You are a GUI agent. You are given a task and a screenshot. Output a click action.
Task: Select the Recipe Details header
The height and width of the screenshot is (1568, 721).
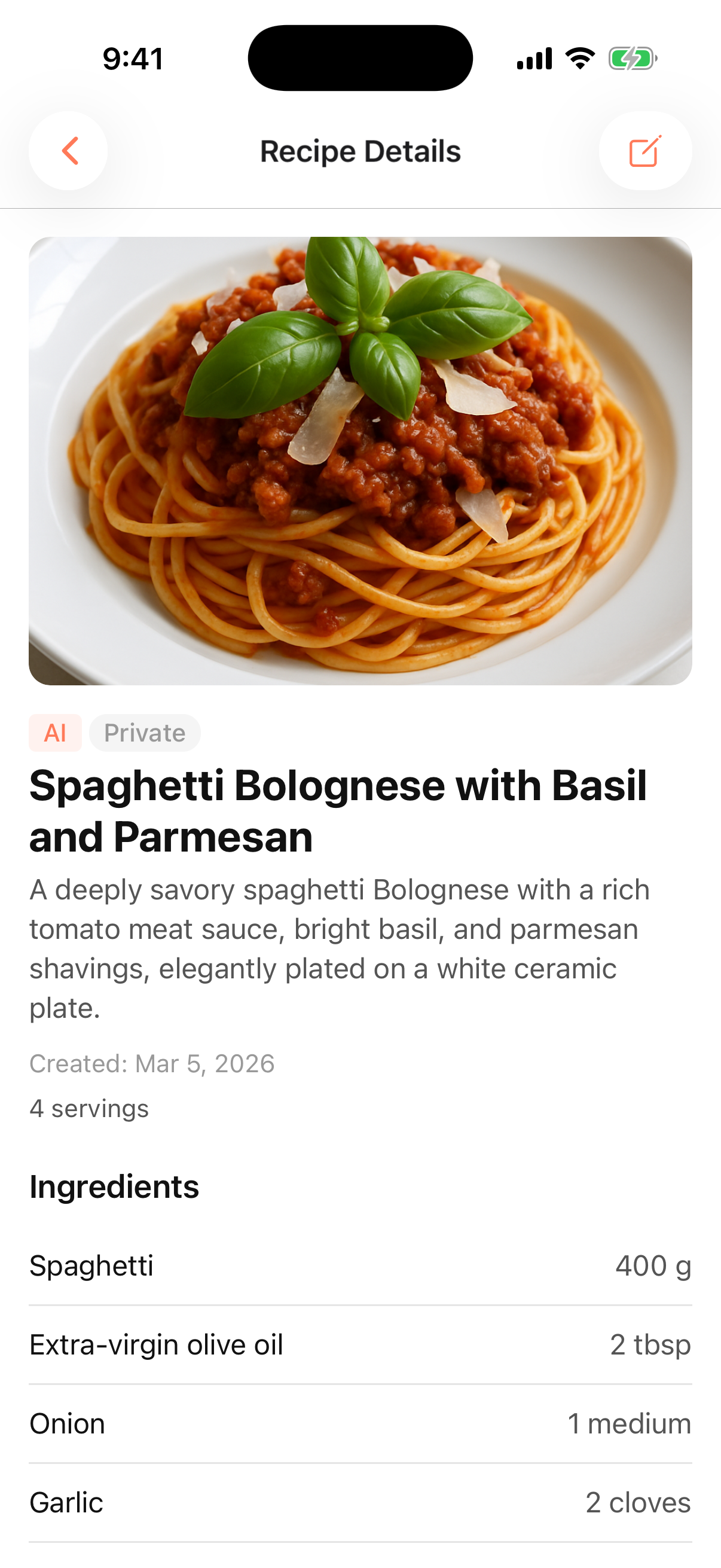(x=360, y=150)
